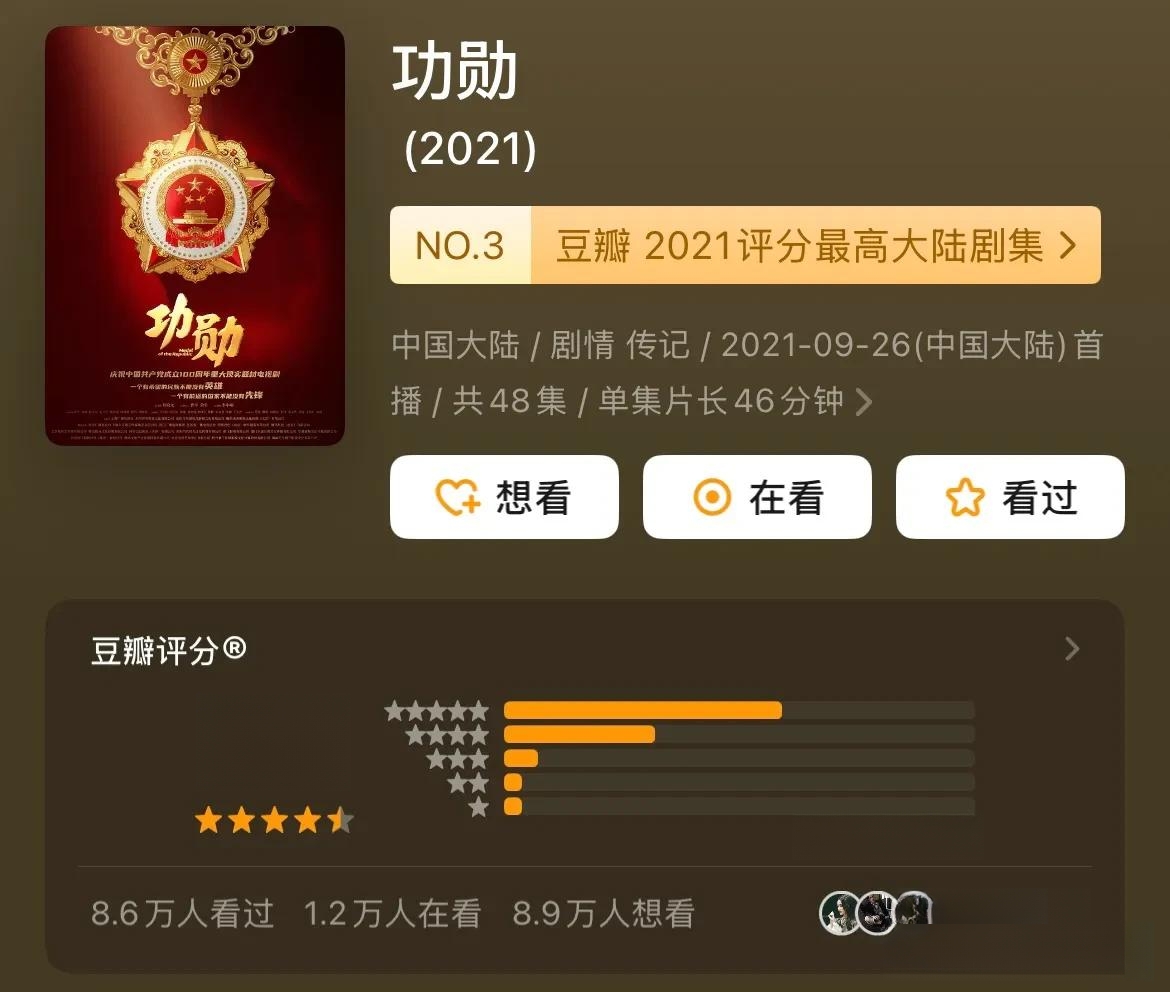Mark the show as 想看

(x=504, y=497)
